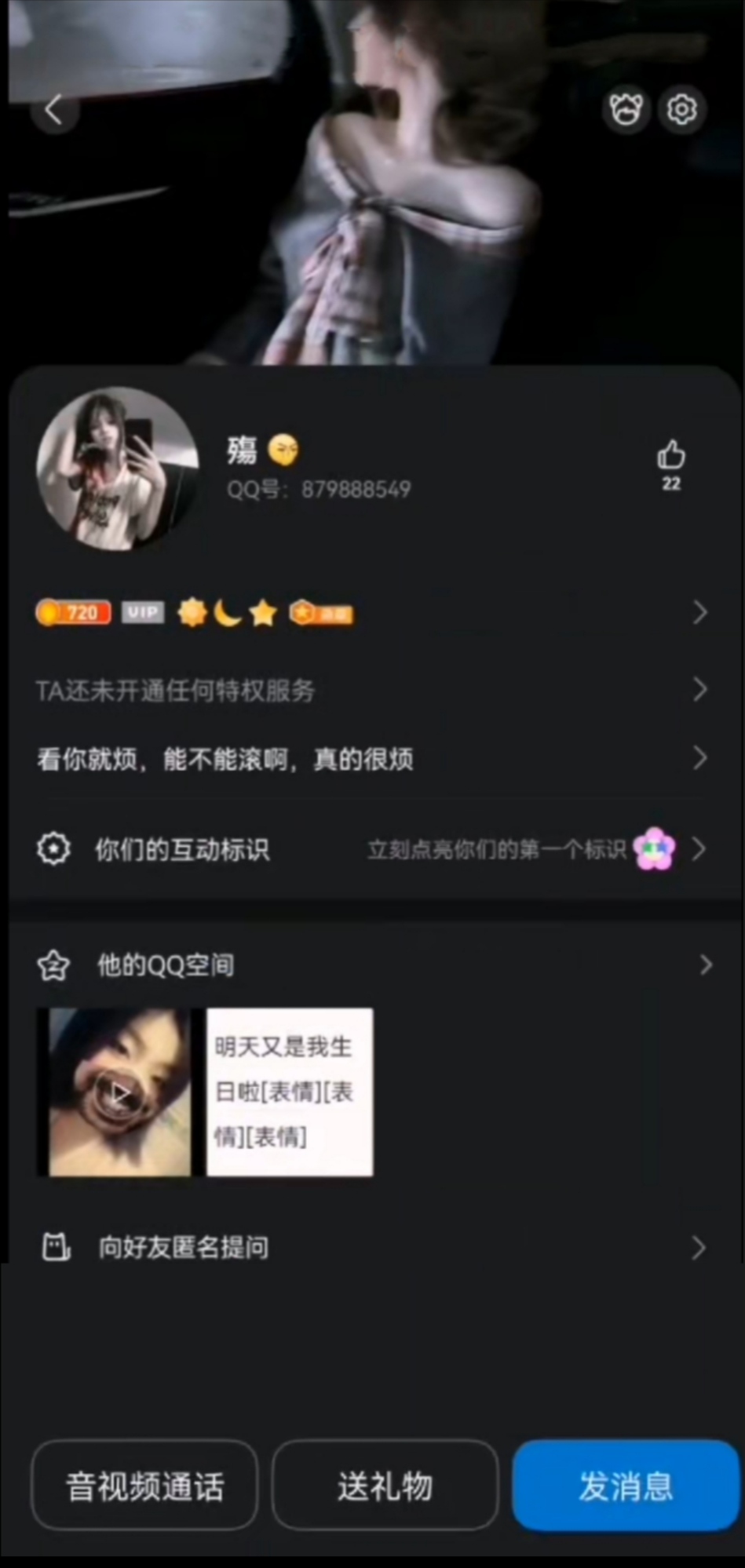The width and height of the screenshot is (745, 1568).
Task: Go back using the top-left arrow
Action: (x=53, y=110)
